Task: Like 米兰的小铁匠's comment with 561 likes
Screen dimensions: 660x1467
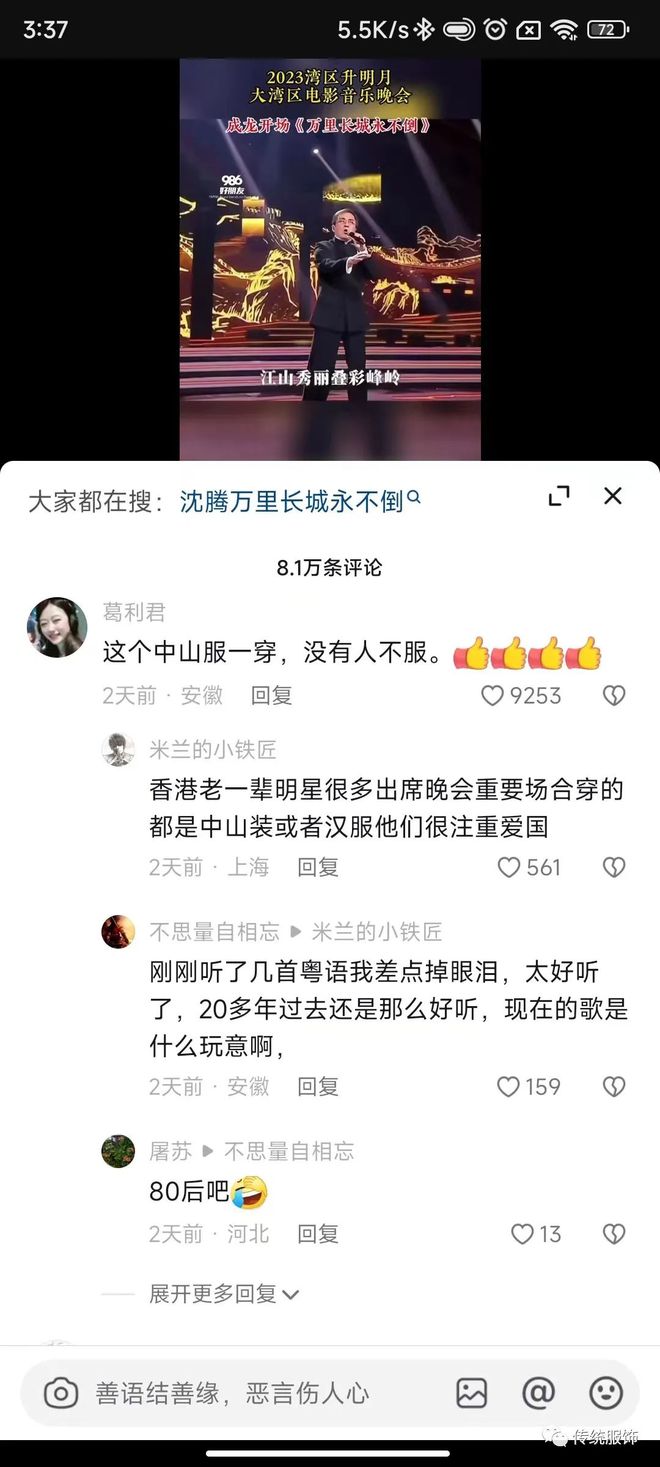Action: (509, 867)
